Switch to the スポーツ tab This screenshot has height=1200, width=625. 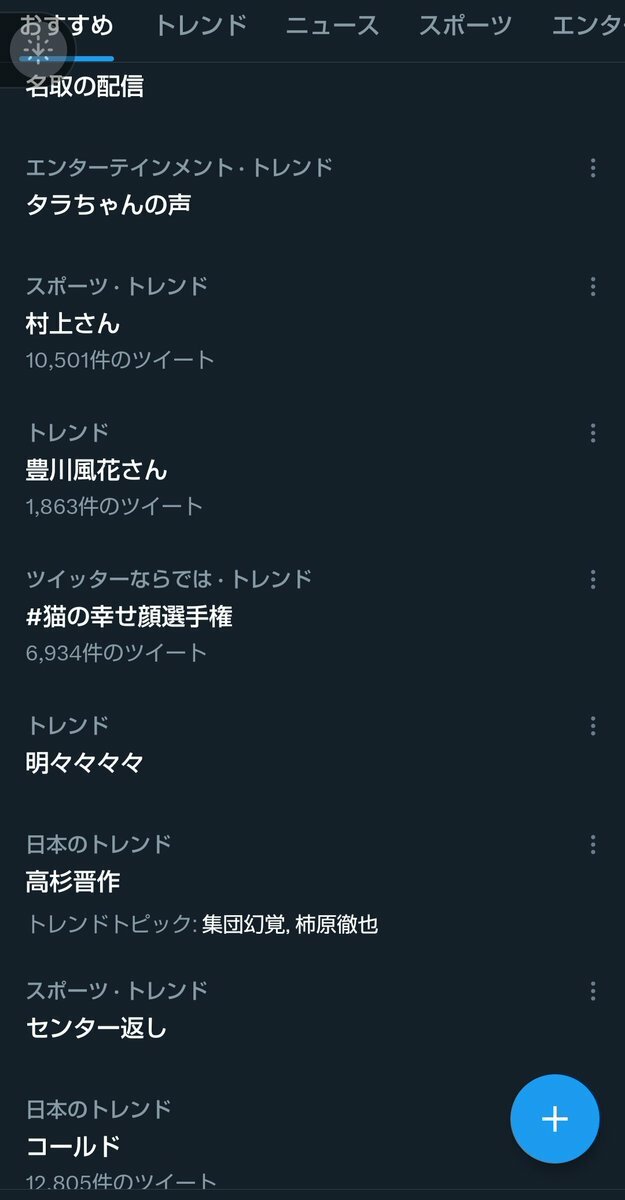(x=465, y=26)
